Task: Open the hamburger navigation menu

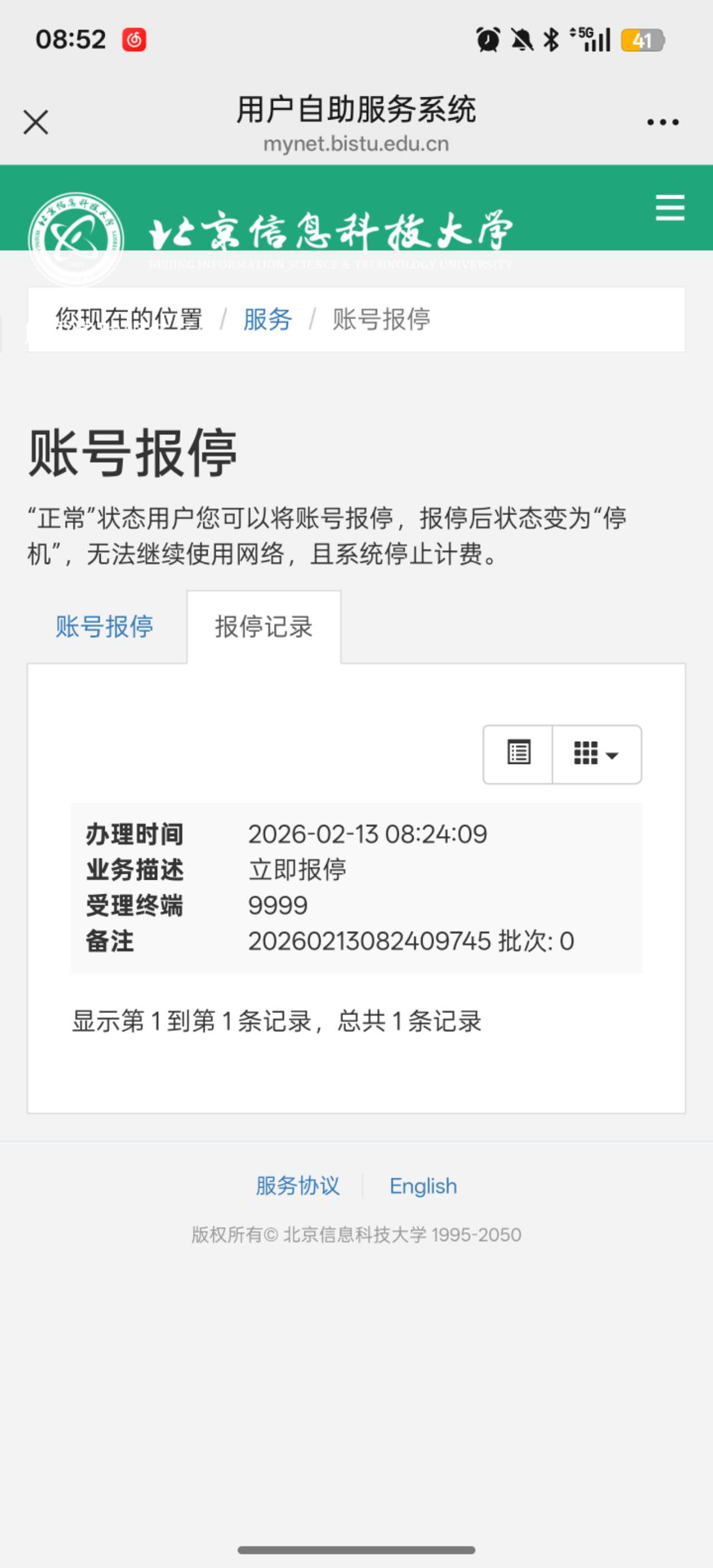Action: pos(670,208)
